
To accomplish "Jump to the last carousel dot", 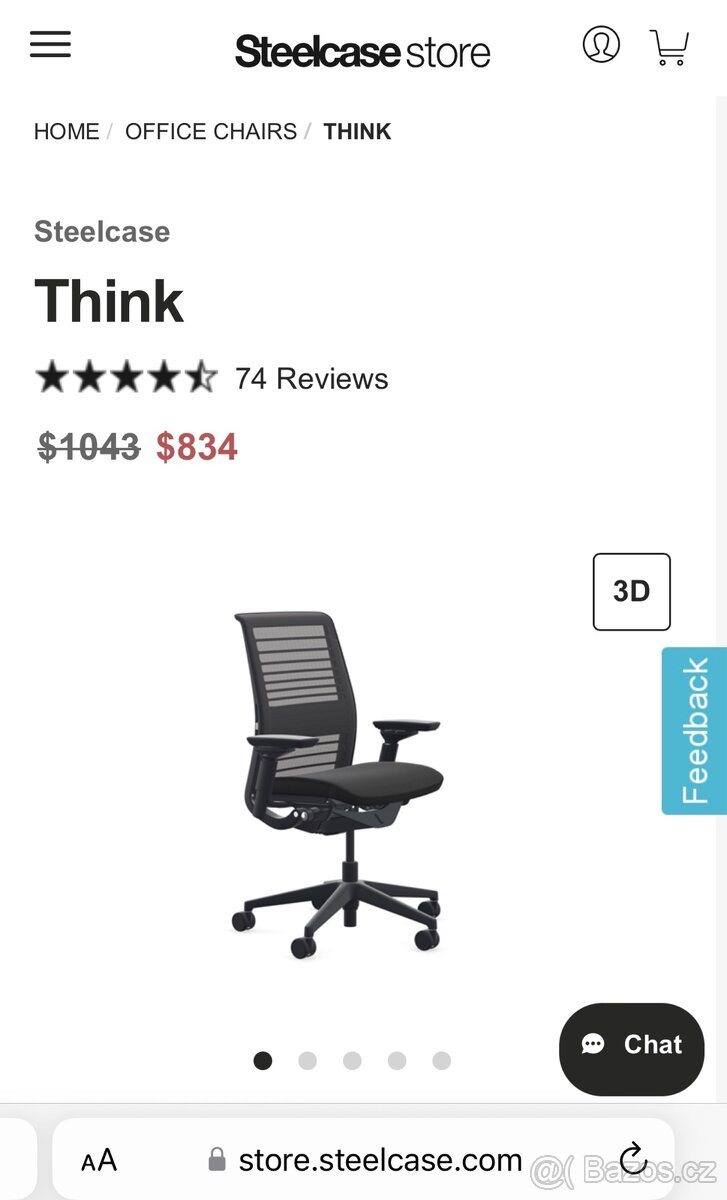I will (441, 1061).
